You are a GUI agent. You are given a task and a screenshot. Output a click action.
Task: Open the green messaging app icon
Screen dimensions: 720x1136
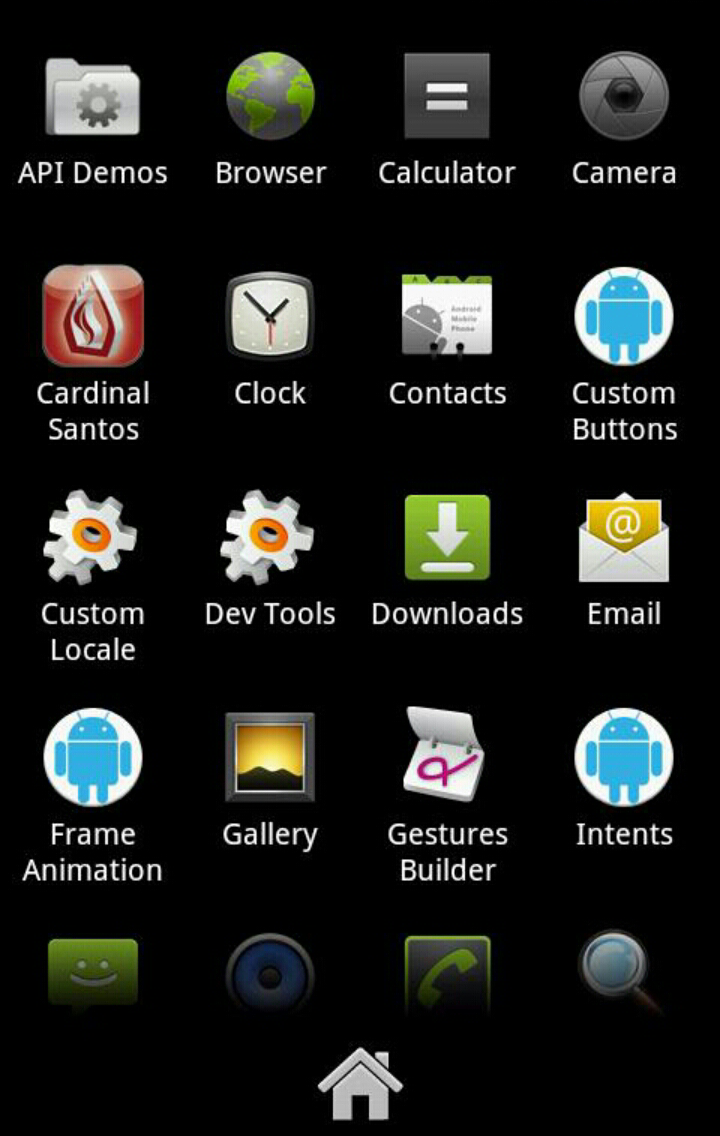(93, 974)
